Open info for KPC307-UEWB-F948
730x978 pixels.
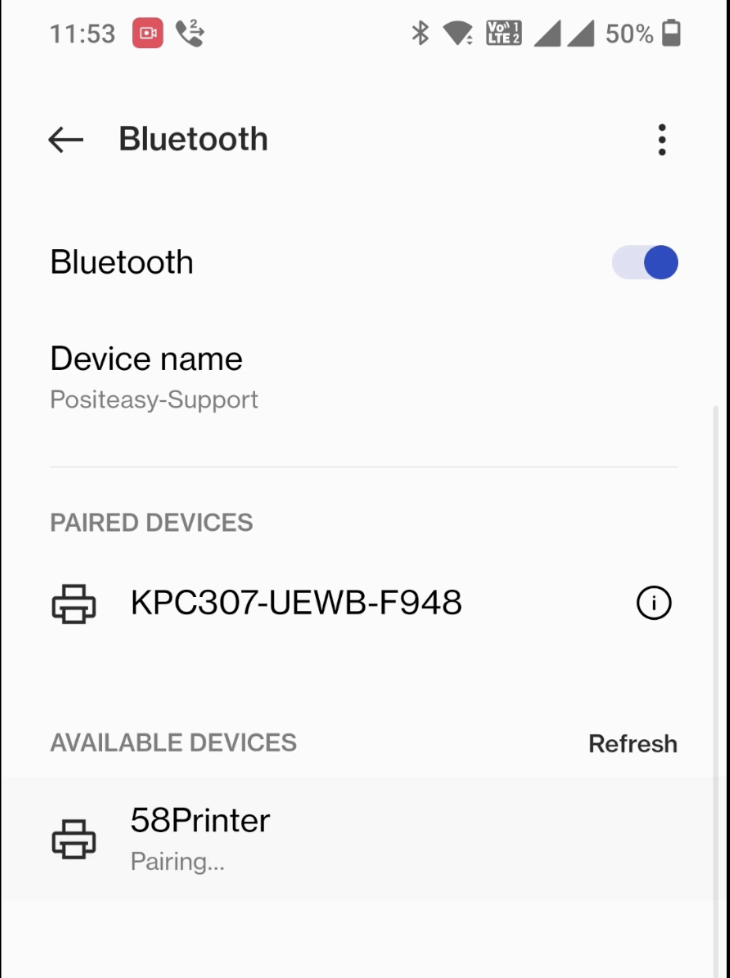pos(654,603)
